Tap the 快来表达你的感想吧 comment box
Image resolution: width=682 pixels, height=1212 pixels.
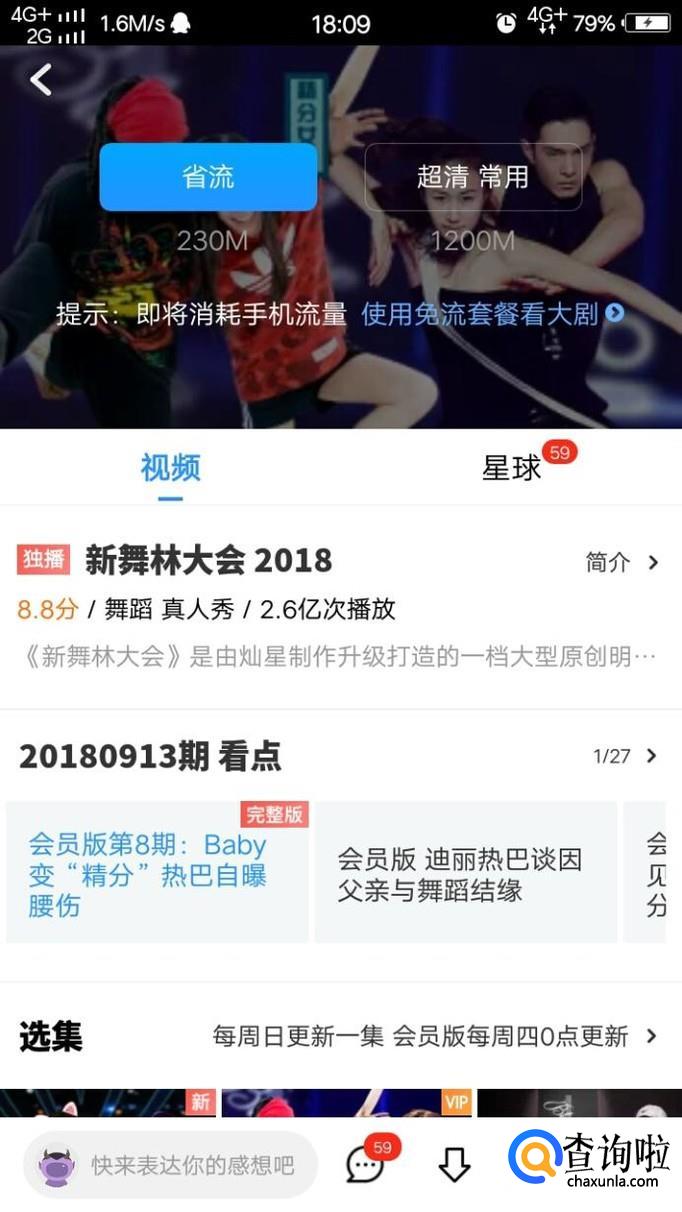[170, 1165]
